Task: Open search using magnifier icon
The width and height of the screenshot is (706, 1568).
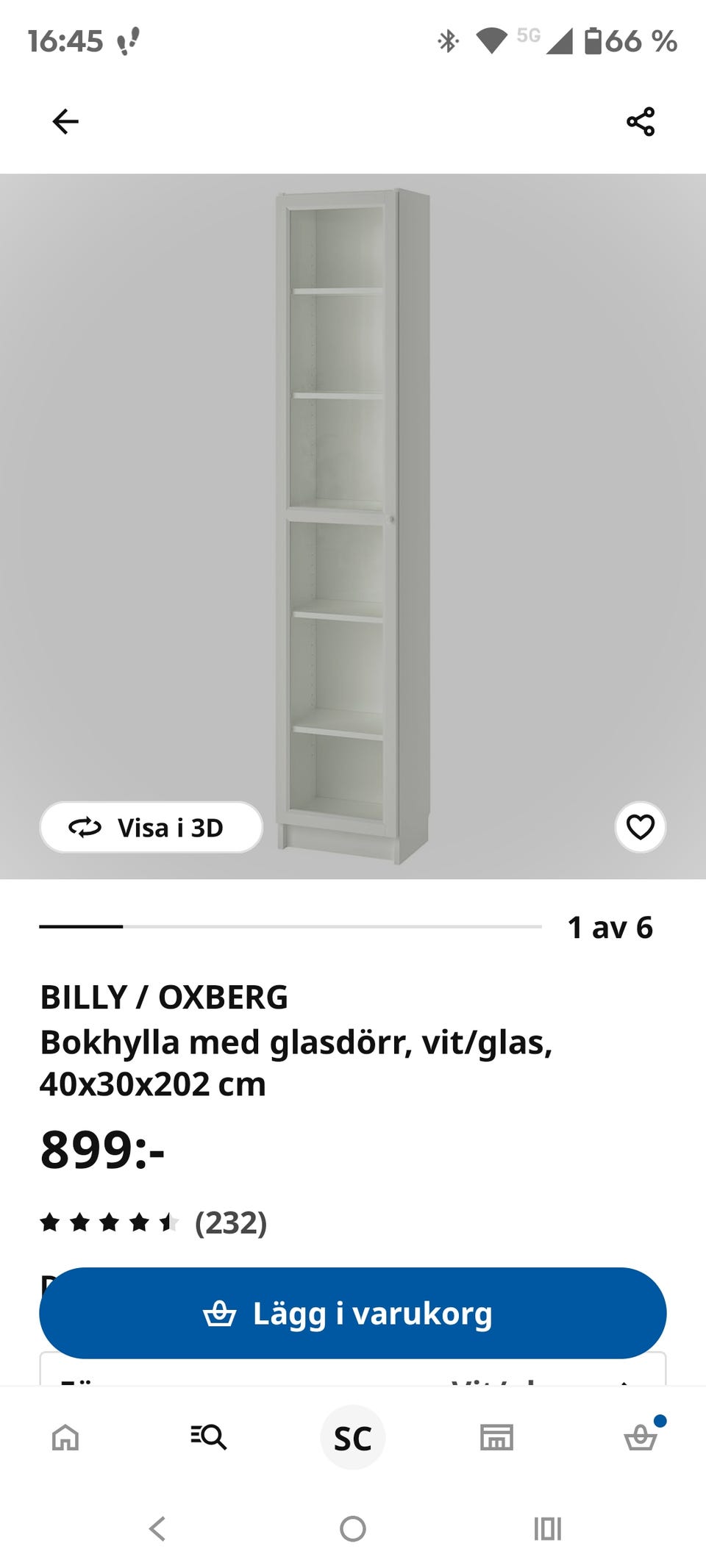Action: click(x=209, y=1436)
